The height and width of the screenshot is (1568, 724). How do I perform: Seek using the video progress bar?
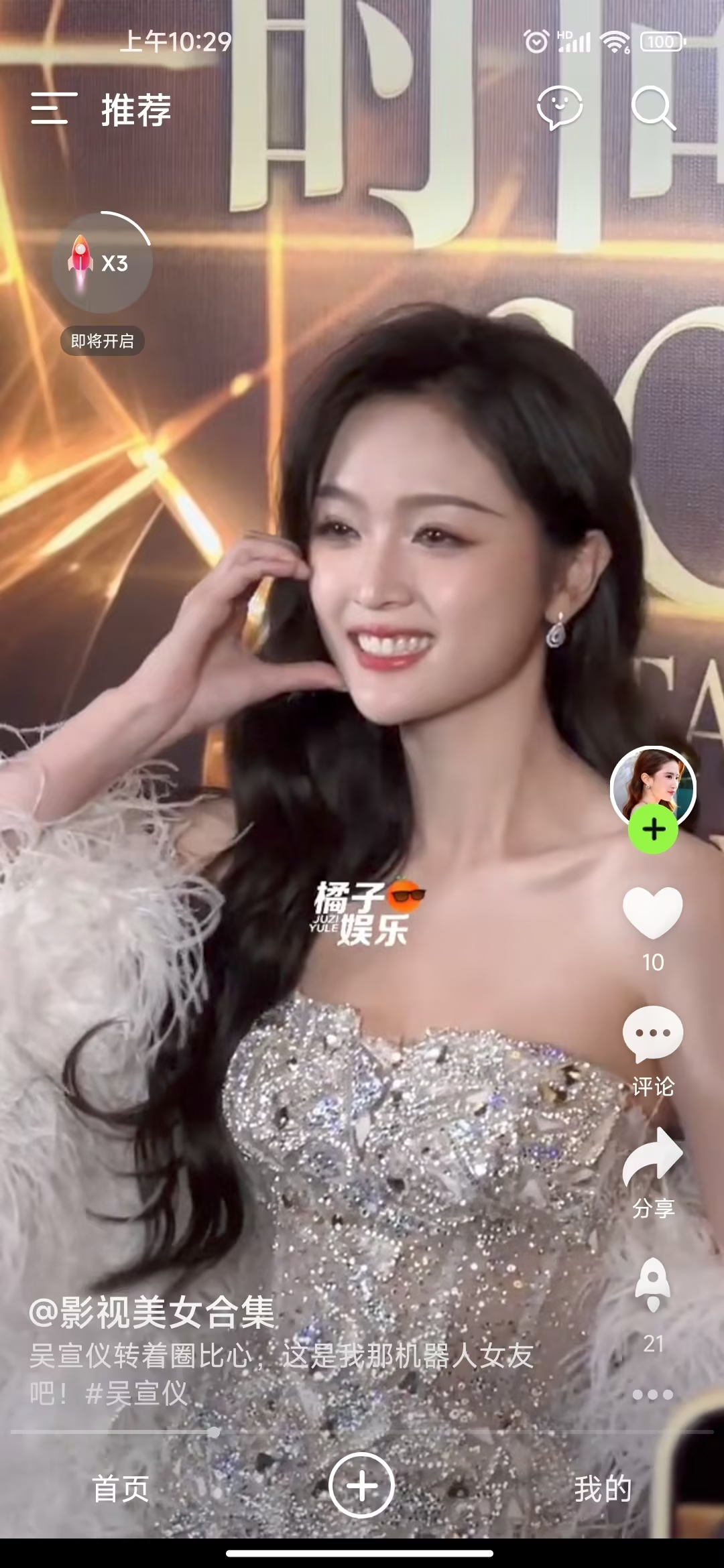(x=362, y=1432)
